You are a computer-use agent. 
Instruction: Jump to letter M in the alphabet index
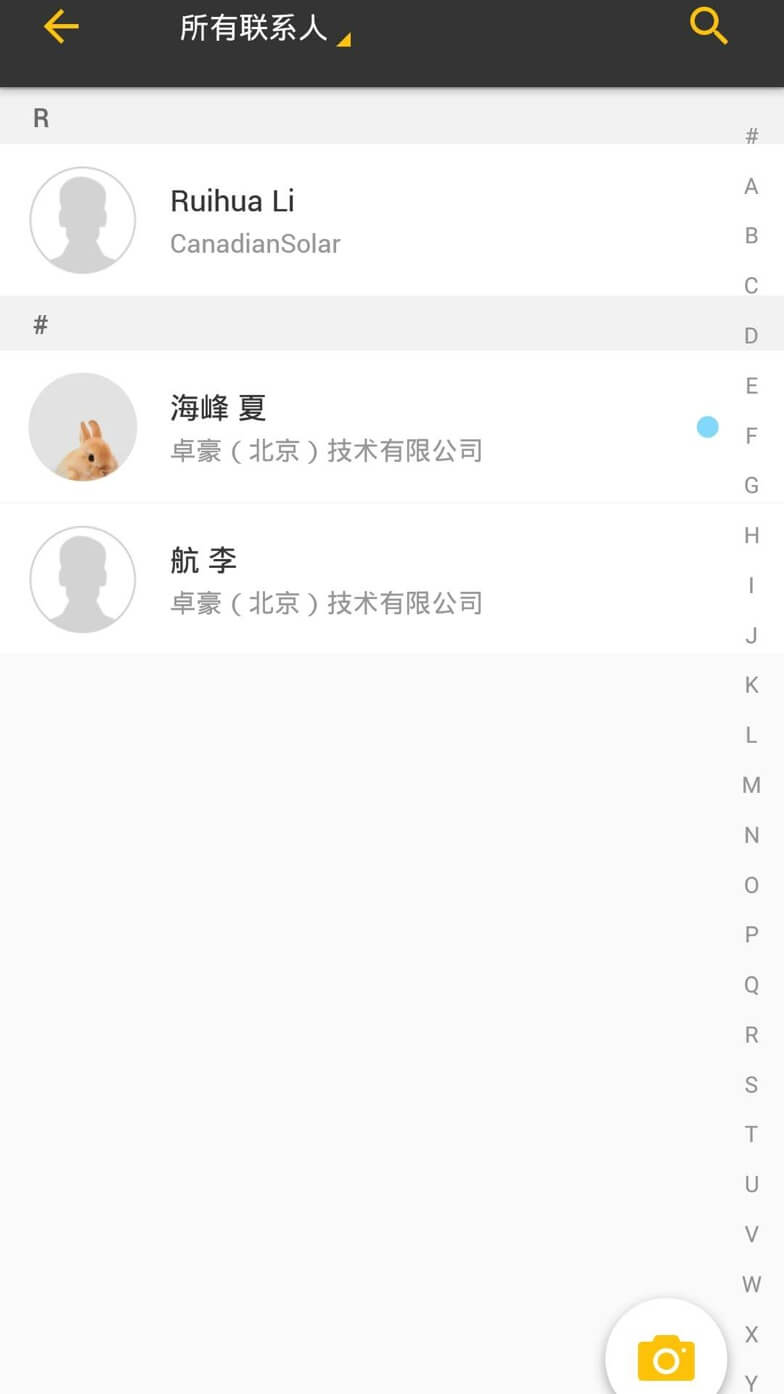751,785
